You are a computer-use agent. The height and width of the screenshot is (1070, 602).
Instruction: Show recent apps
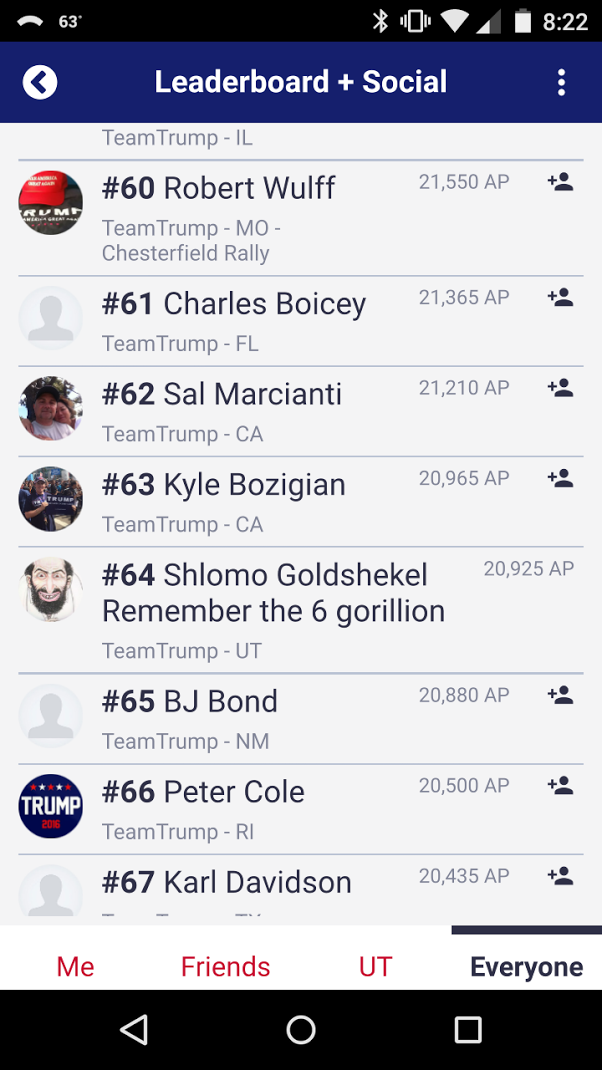[x=467, y=1029]
